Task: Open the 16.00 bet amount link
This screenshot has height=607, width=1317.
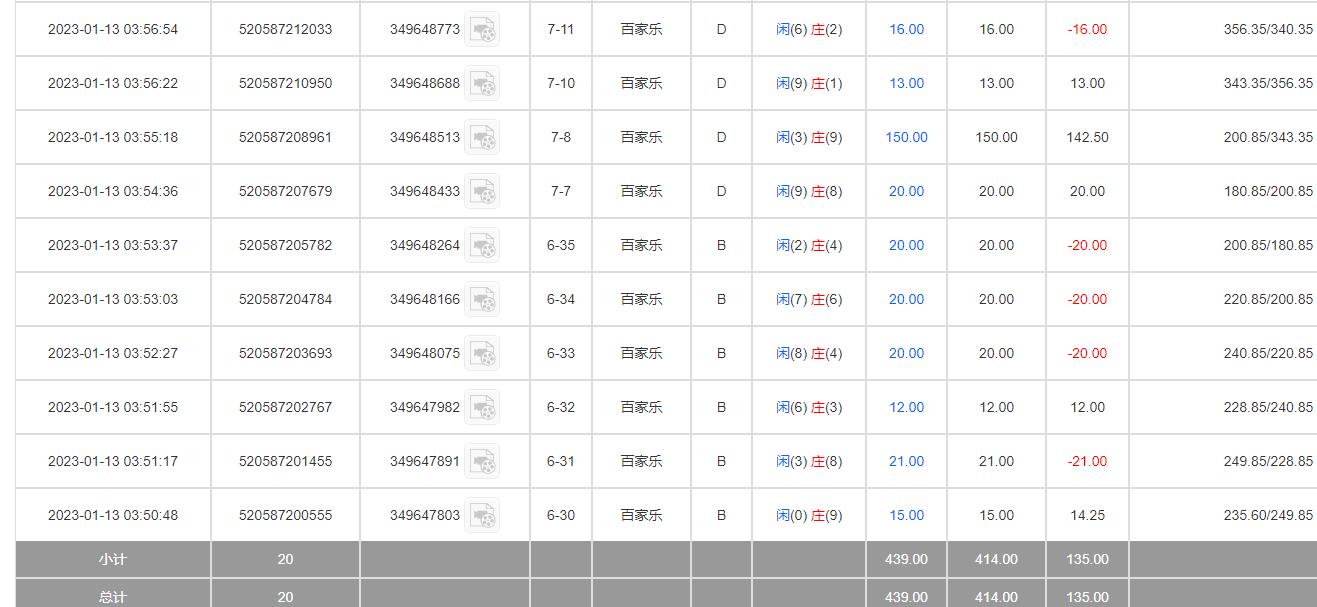Action: tap(906, 29)
